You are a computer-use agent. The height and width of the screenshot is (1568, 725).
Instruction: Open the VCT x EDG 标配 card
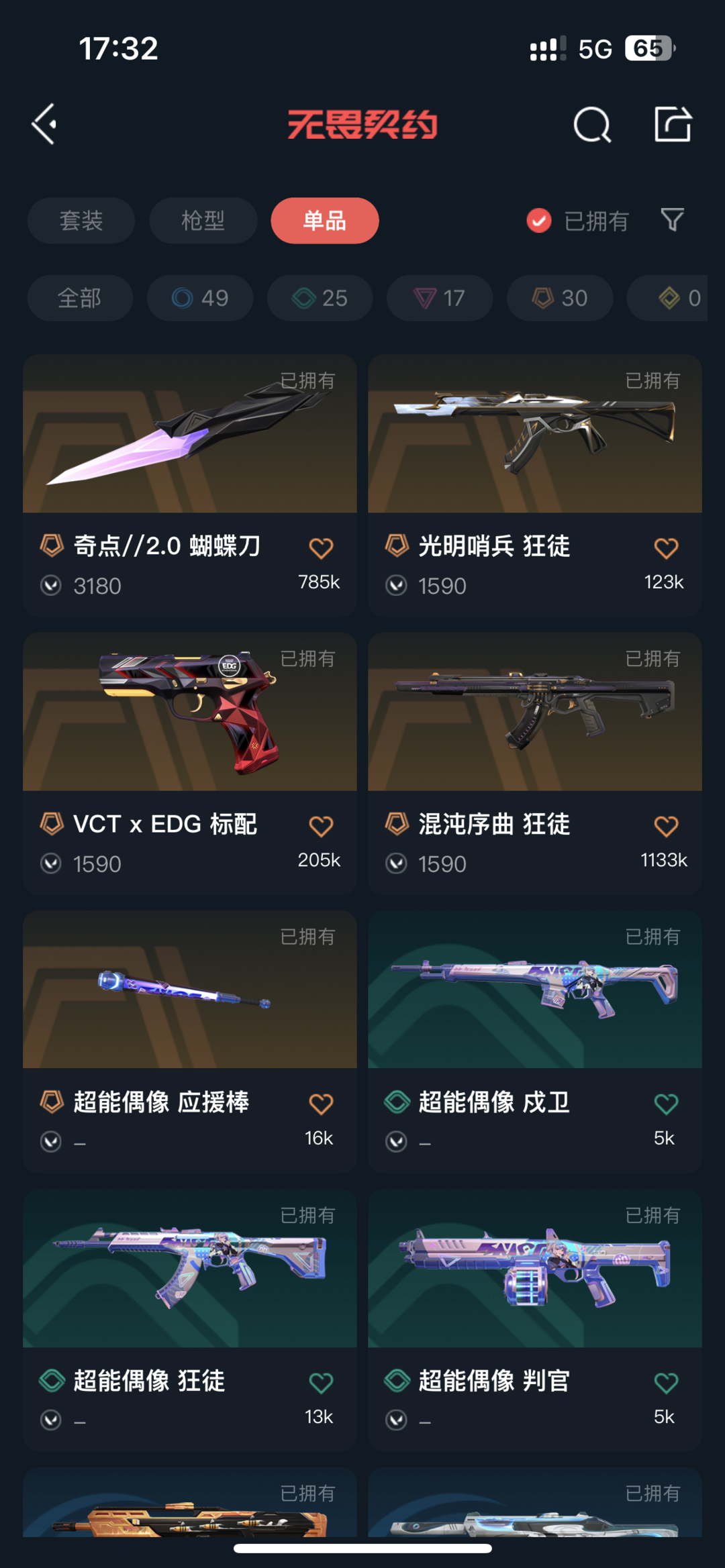(190, 763)
